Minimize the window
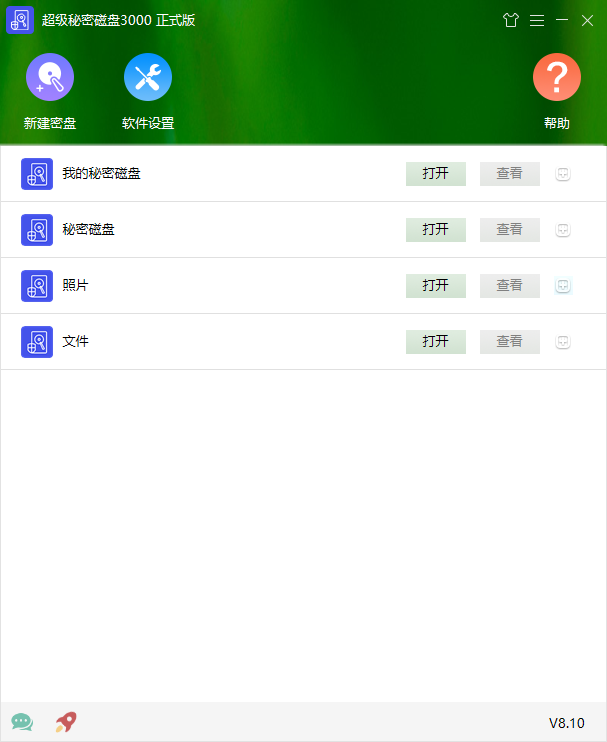 tap(562, 20)
